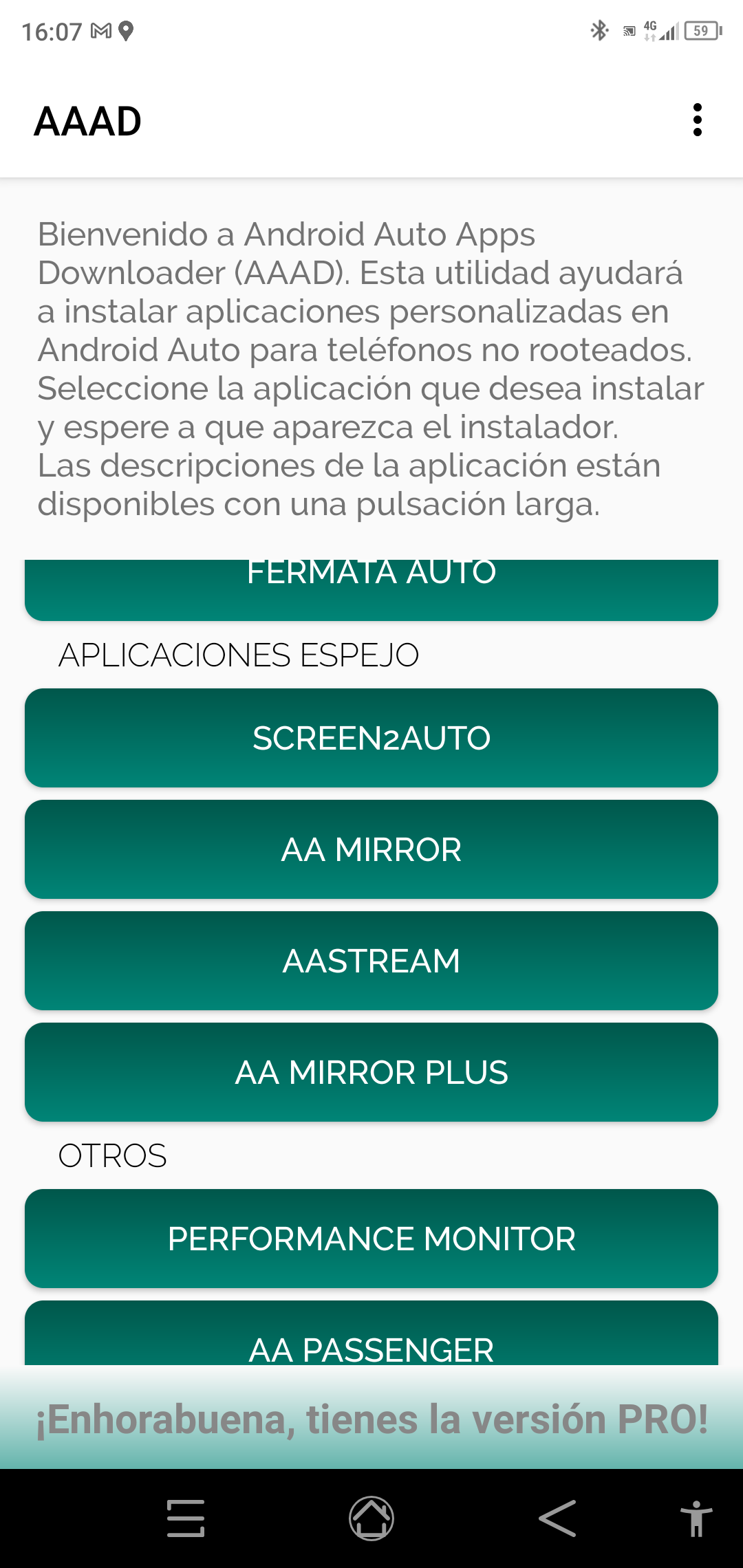Download Performance Monitor
743x1568 pixels.
371,1239
